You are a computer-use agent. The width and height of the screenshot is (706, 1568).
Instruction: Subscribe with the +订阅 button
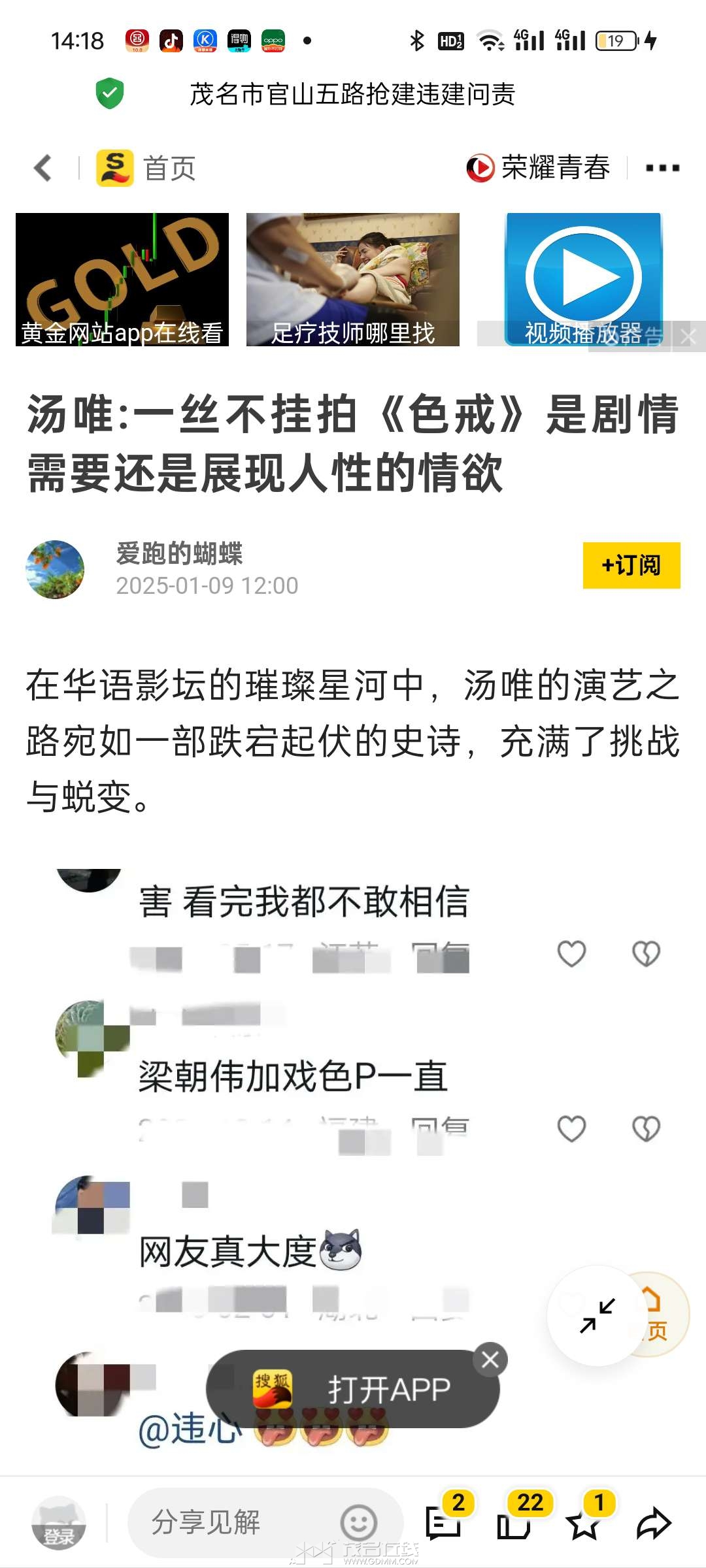pos(631,565)
